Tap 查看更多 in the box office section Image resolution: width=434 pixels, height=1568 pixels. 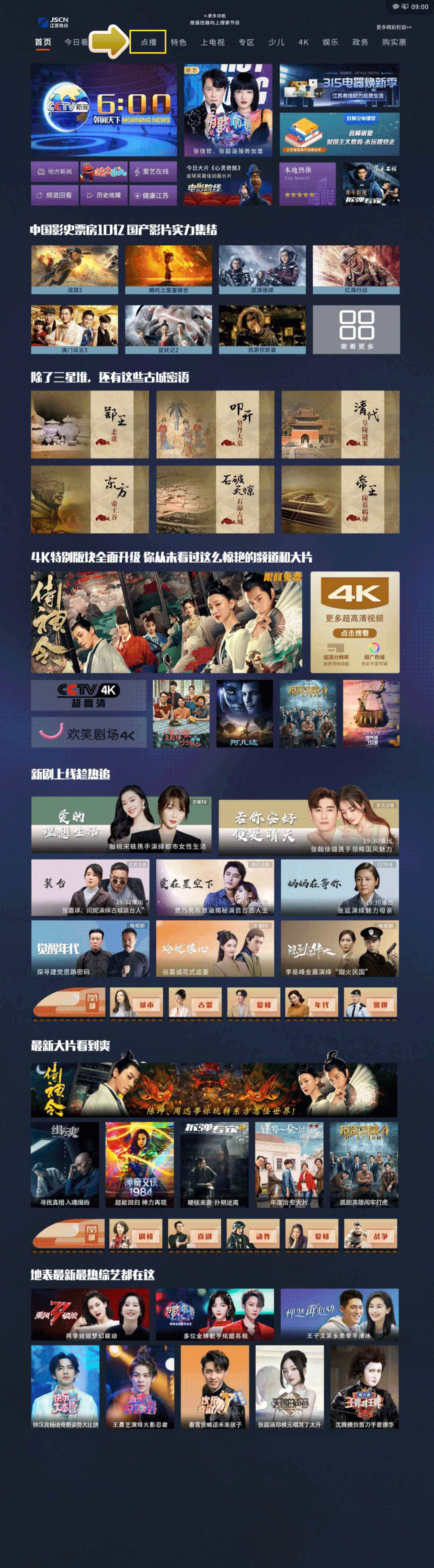356,329
